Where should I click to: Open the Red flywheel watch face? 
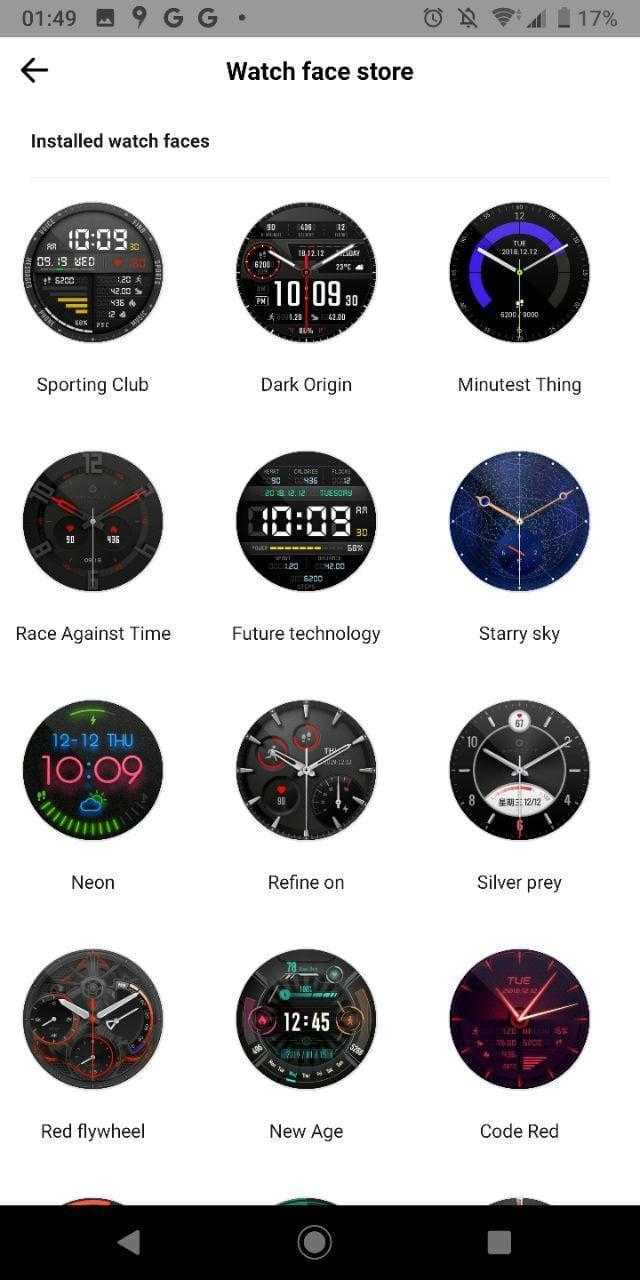point(93,1019)
